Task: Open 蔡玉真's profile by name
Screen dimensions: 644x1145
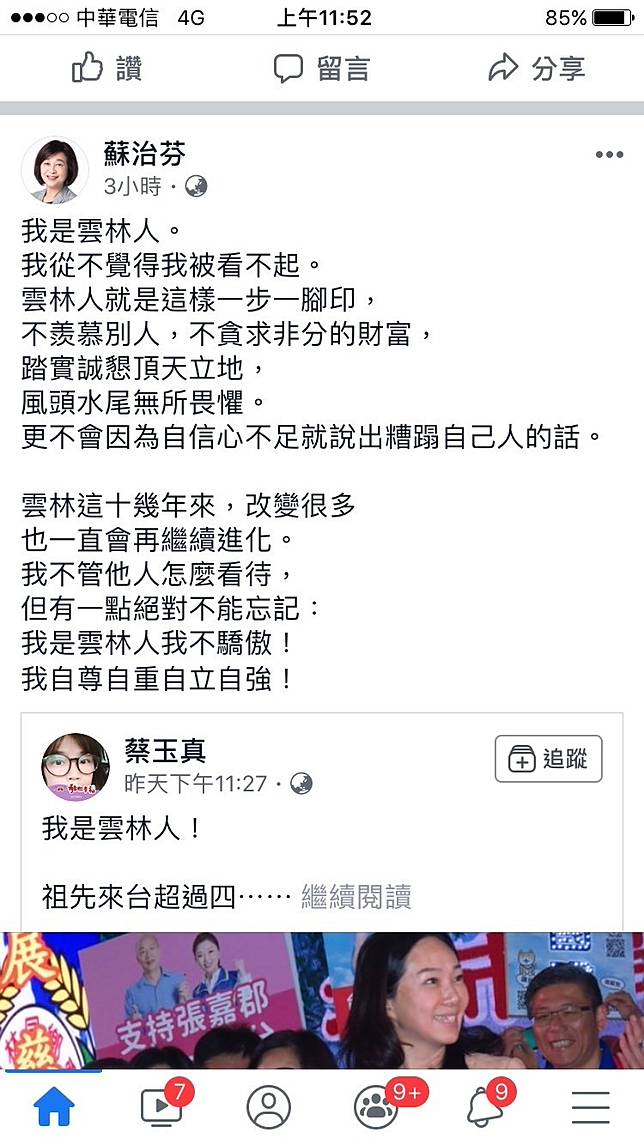Action: pyautogui.click(x=165, y=751)
